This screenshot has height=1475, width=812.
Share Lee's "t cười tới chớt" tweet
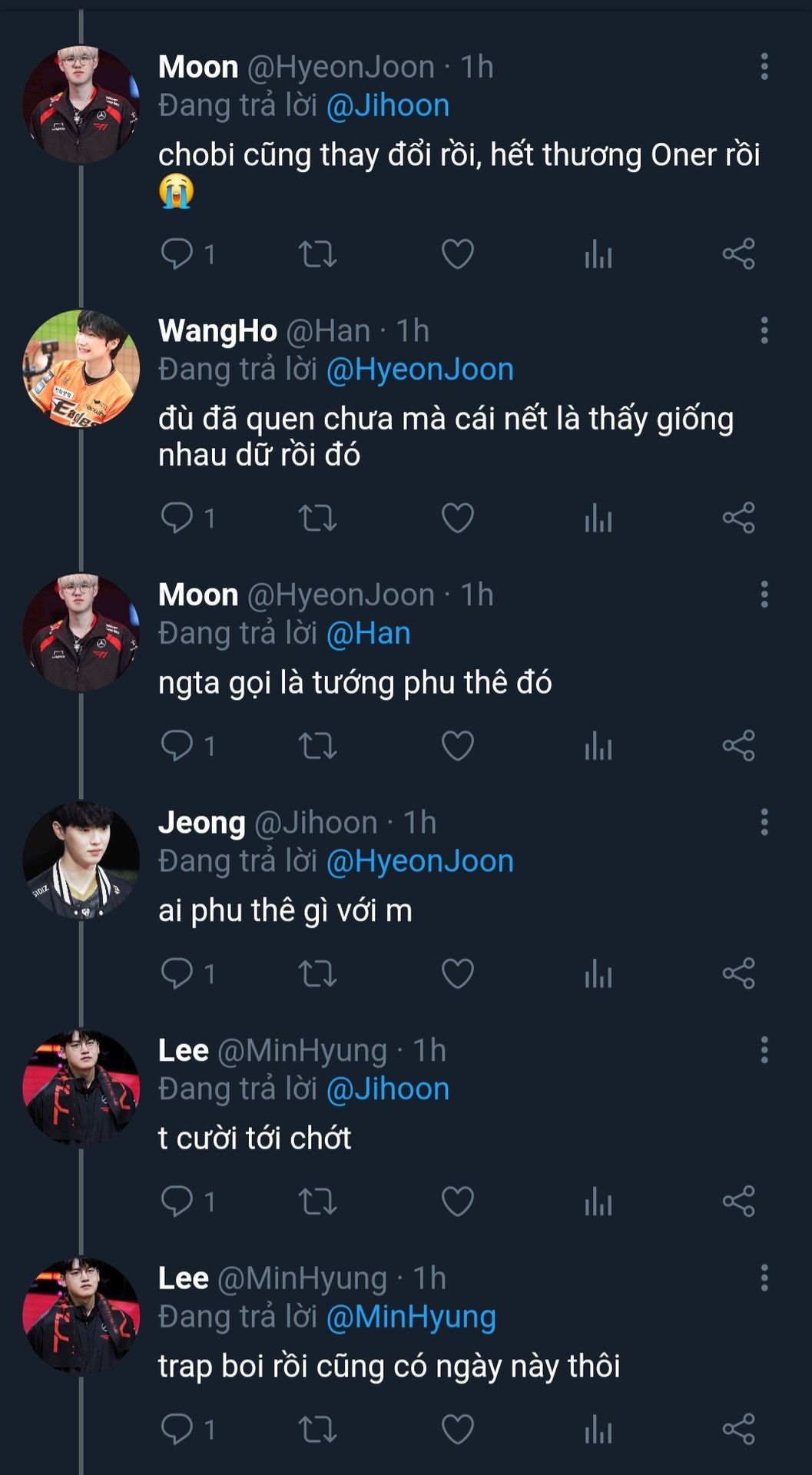coord(738,1201)
